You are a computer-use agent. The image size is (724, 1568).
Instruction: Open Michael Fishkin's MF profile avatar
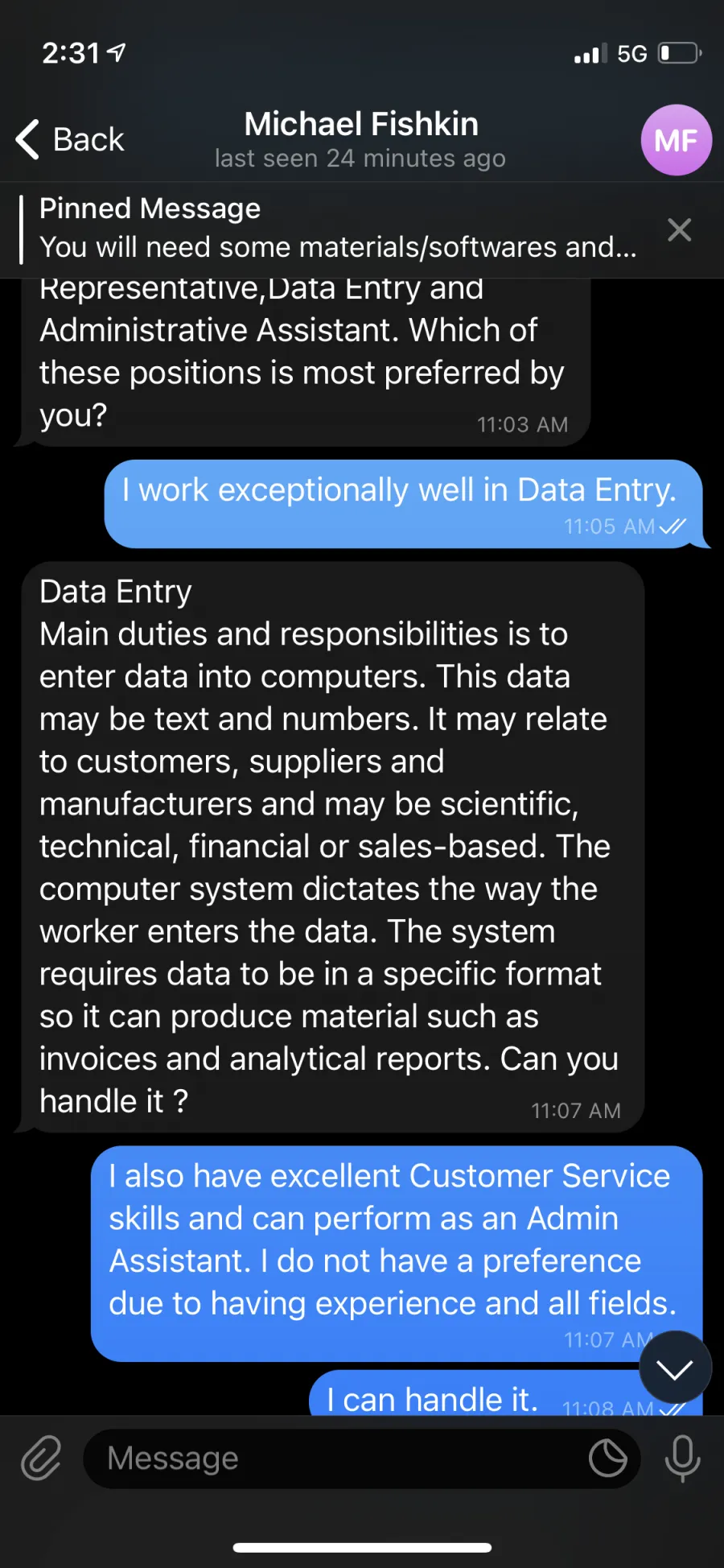tap(676, 140)
